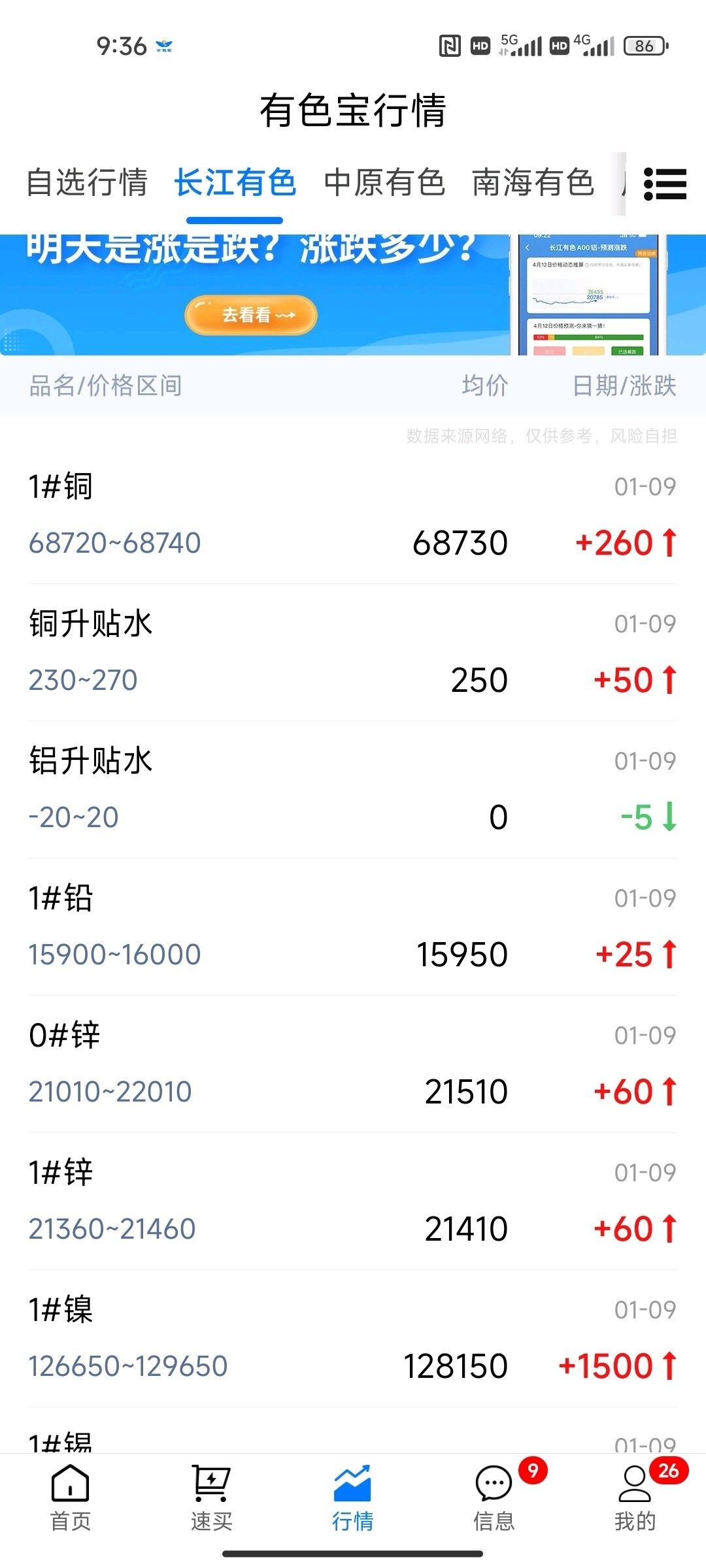Switch to the 自选行情 tab
This screenshot has width=706, height=1568.
(87, 182)
